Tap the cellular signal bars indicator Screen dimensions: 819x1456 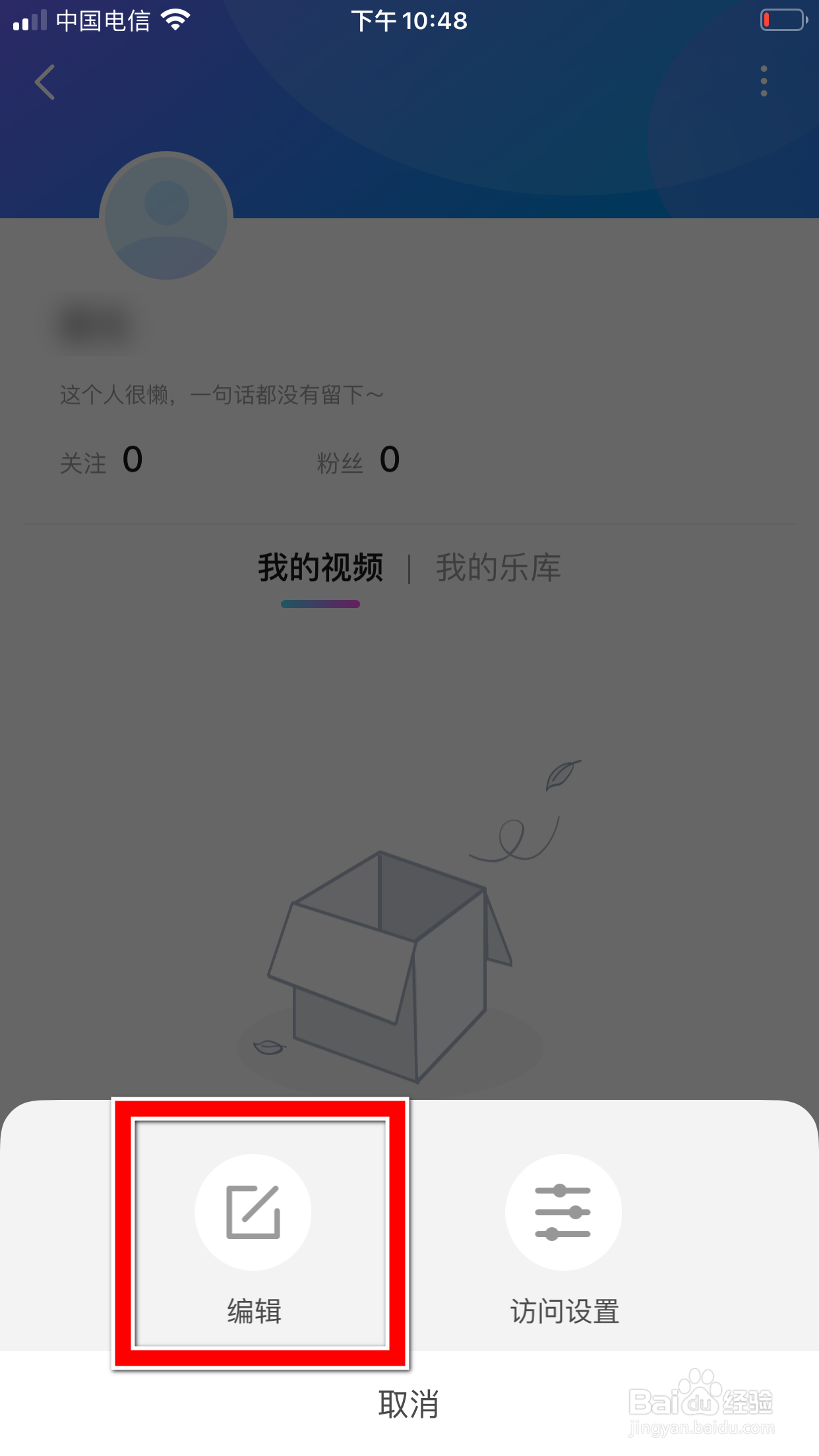[28, 20]
